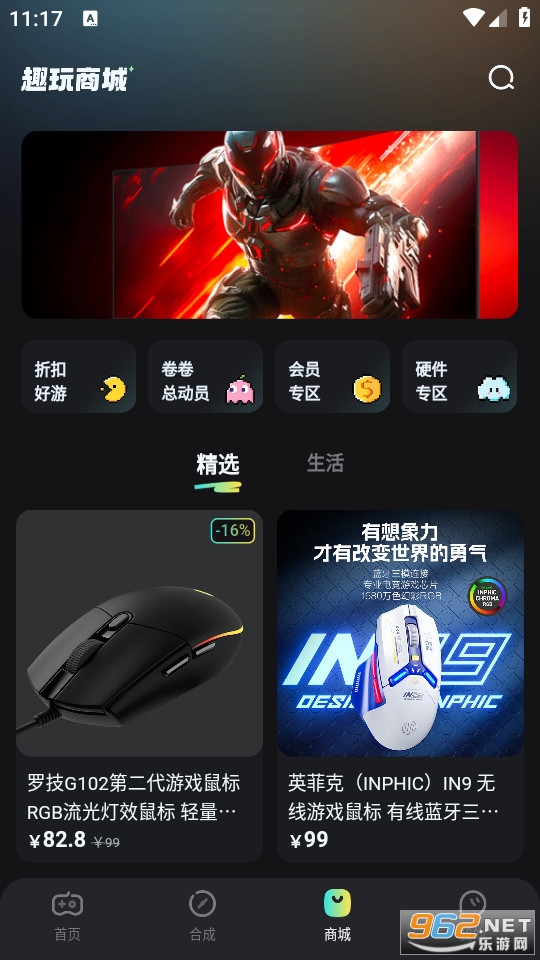Screen dimensions: 540x960
Task: Switch to the 合成 tab
Action: tap(203, 917)
